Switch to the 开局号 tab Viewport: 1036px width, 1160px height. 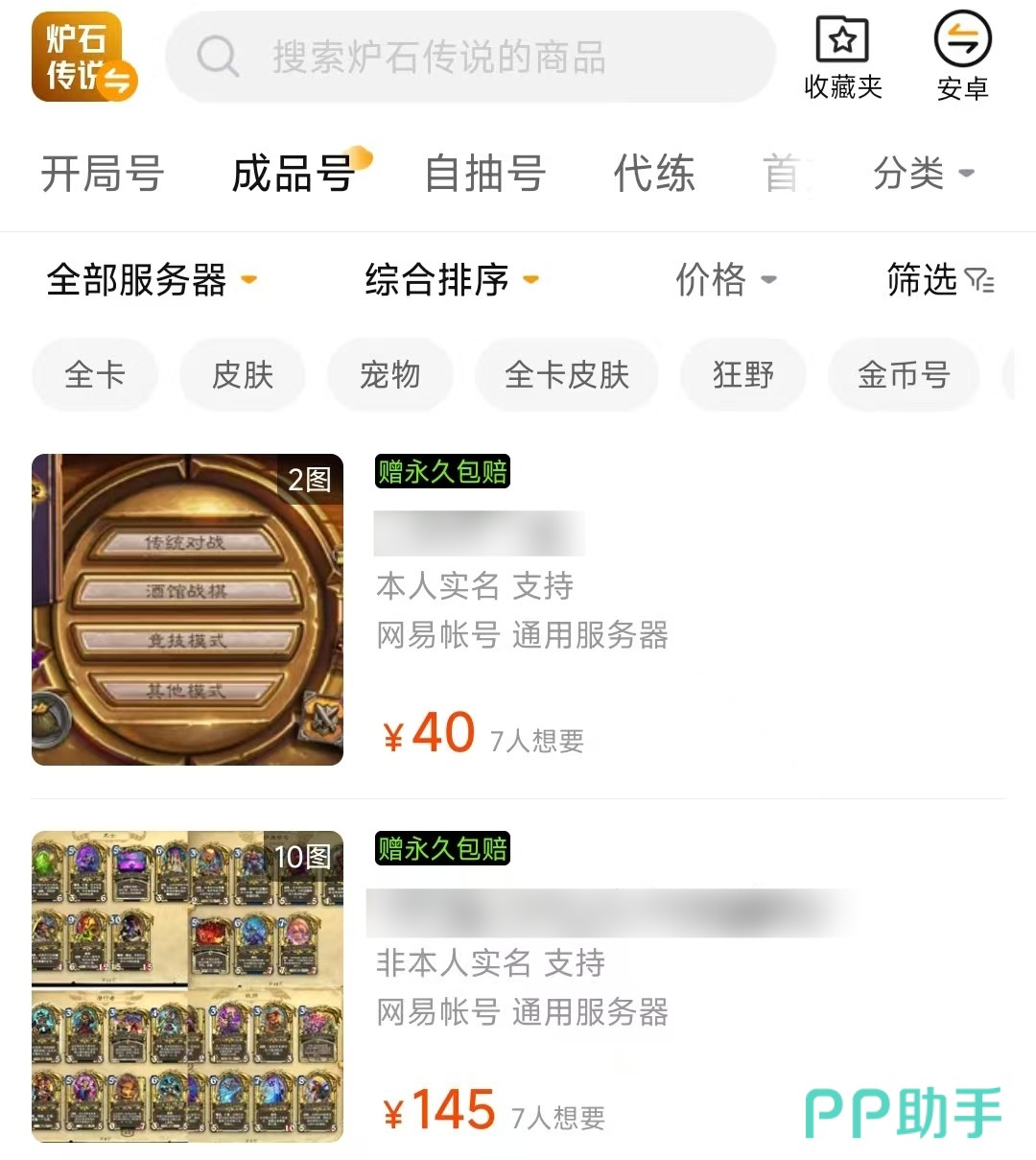coord(102,175)
